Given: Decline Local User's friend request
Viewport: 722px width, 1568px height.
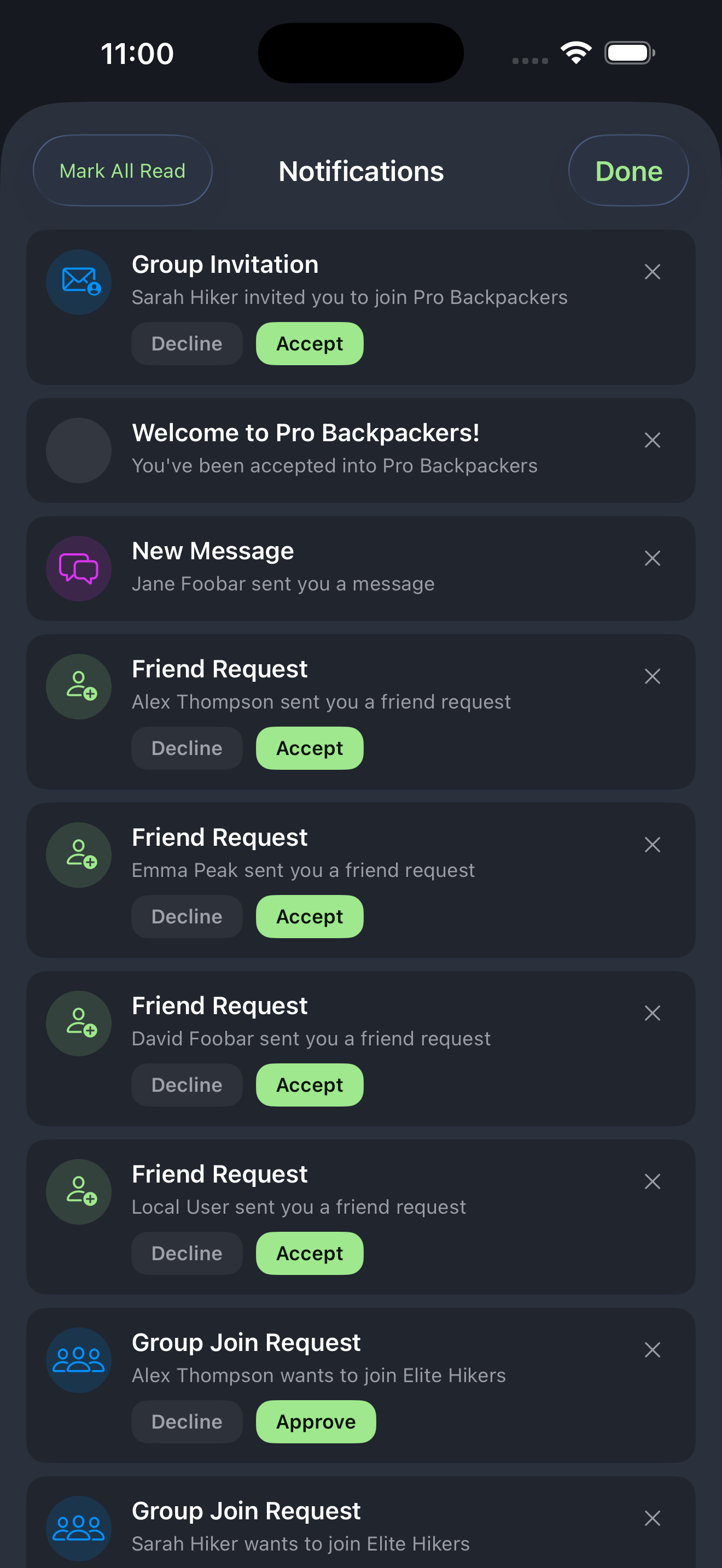Looking at the screenshot, I should coord(187,1253).
